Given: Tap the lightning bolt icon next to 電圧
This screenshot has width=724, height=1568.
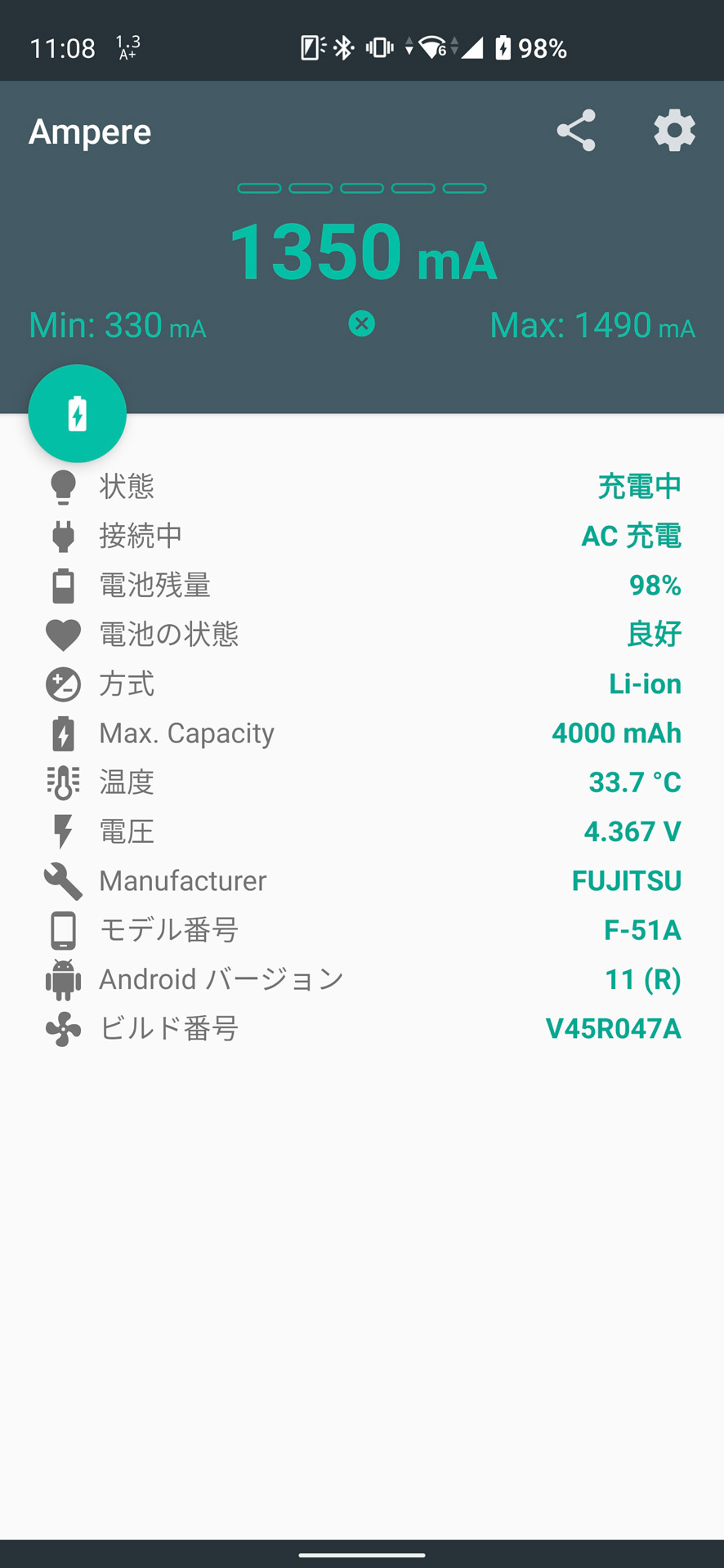Looking at the screenshot, I should 64,831.
